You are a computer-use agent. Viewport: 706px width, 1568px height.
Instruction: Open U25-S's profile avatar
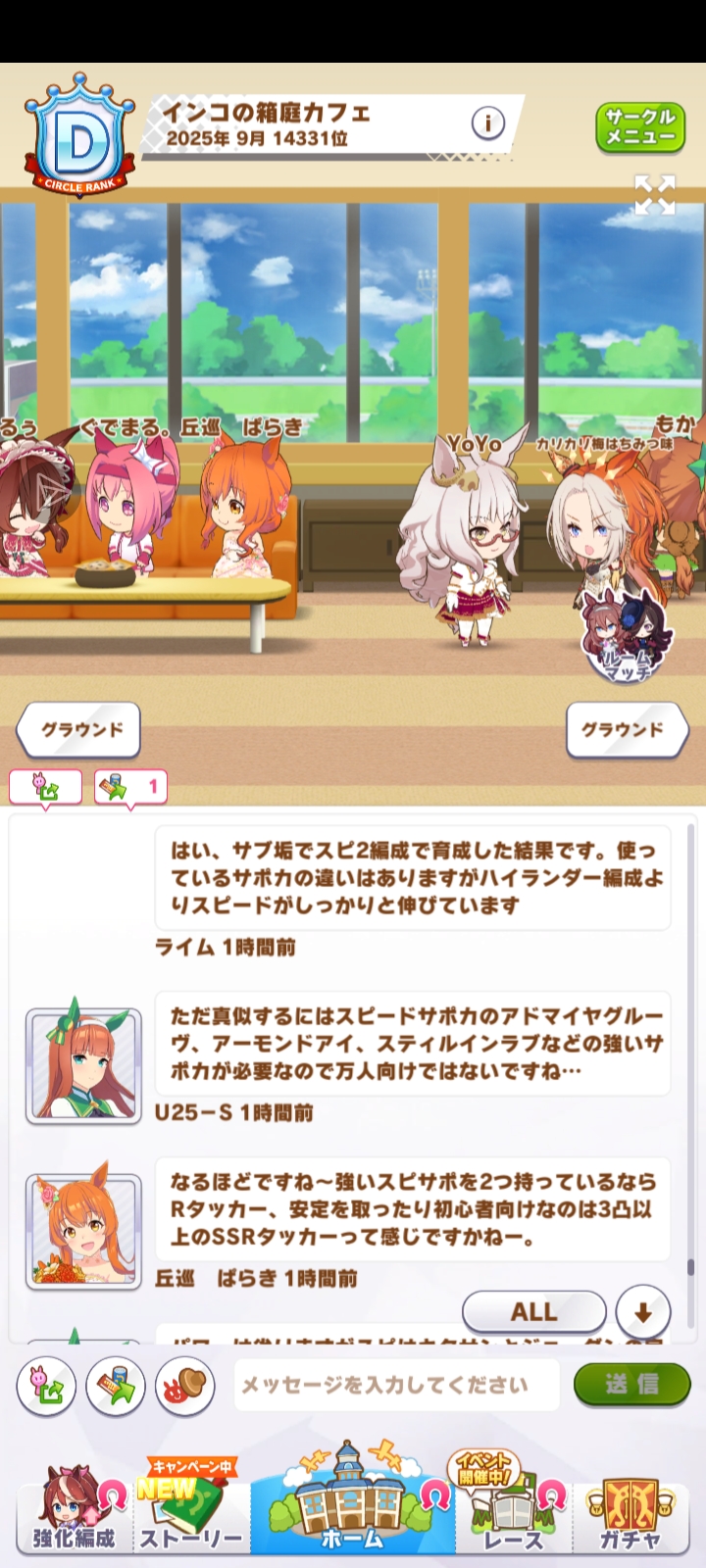[83, 1065]
